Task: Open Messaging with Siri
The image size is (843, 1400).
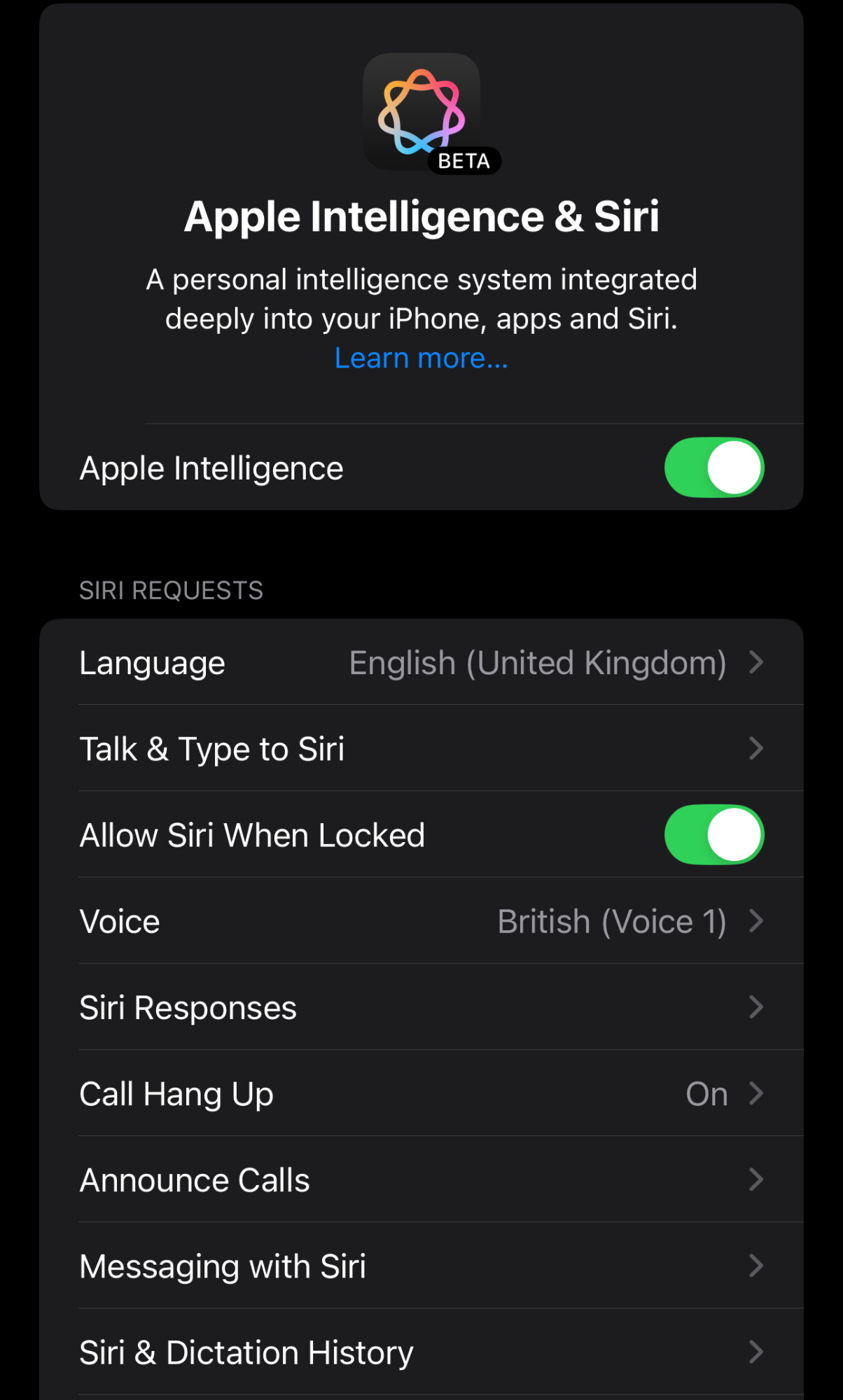Action: pos(421,1266)
